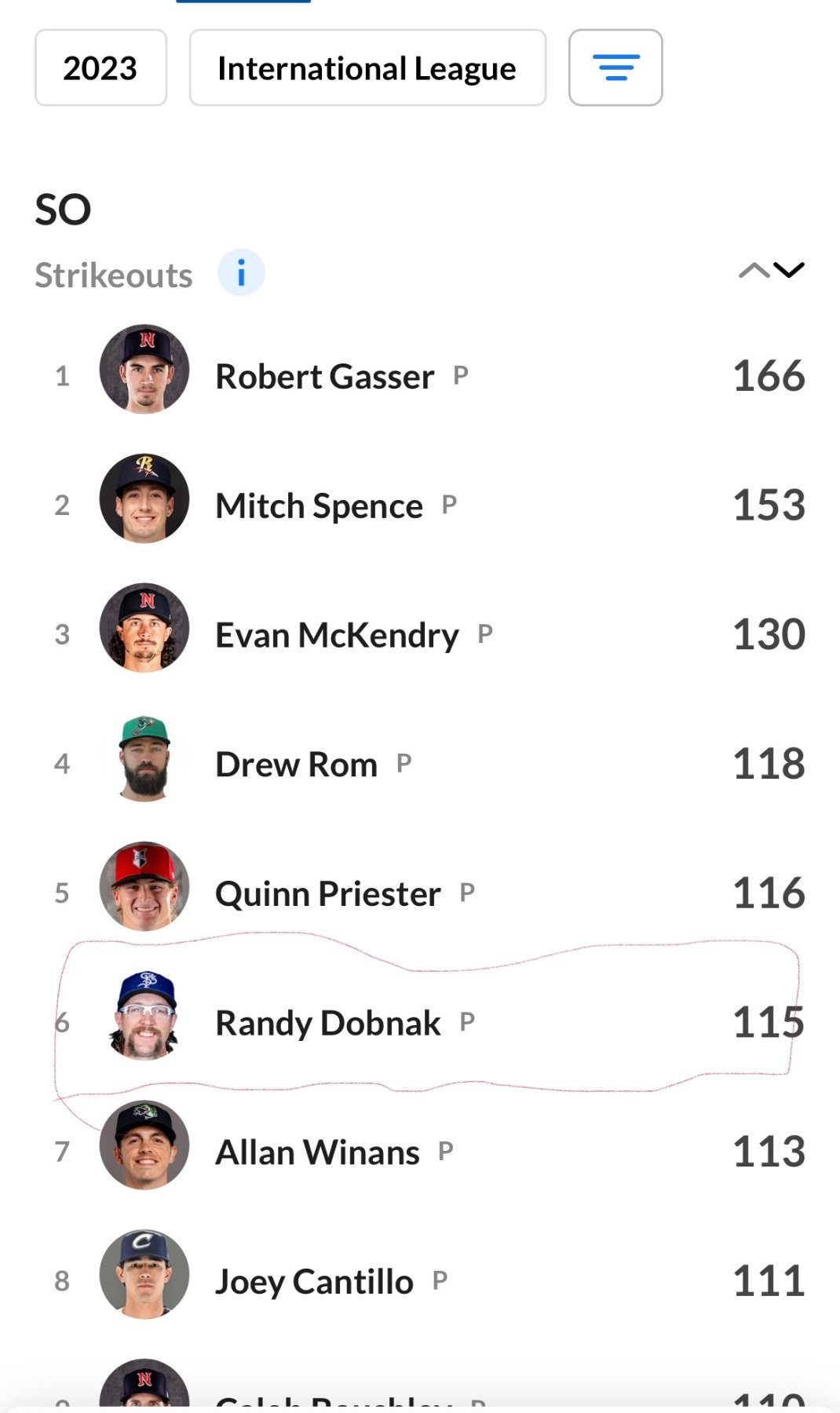Open the filter options button

pyautogui.click(x=615, y=68)
